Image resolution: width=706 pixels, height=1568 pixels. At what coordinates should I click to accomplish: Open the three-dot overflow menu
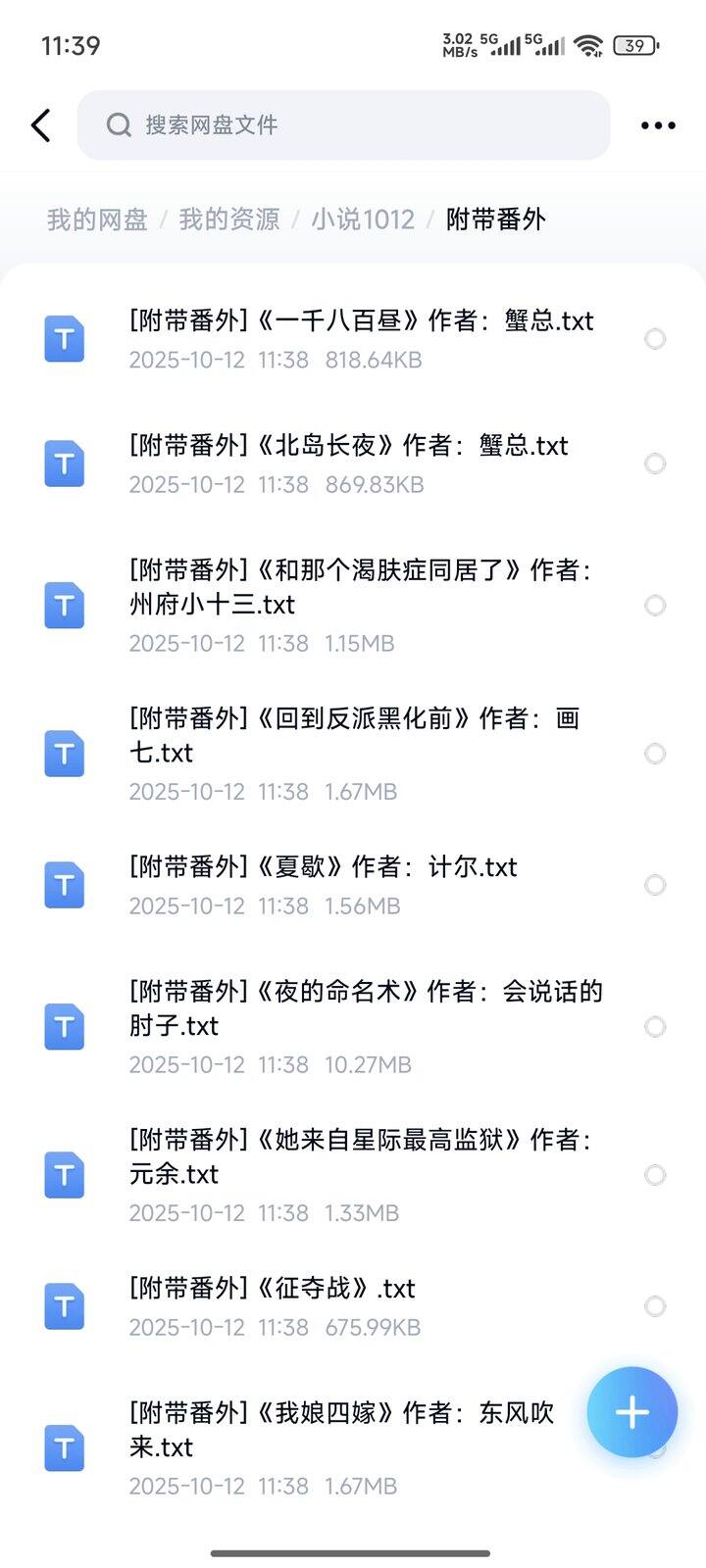[657, 125]
